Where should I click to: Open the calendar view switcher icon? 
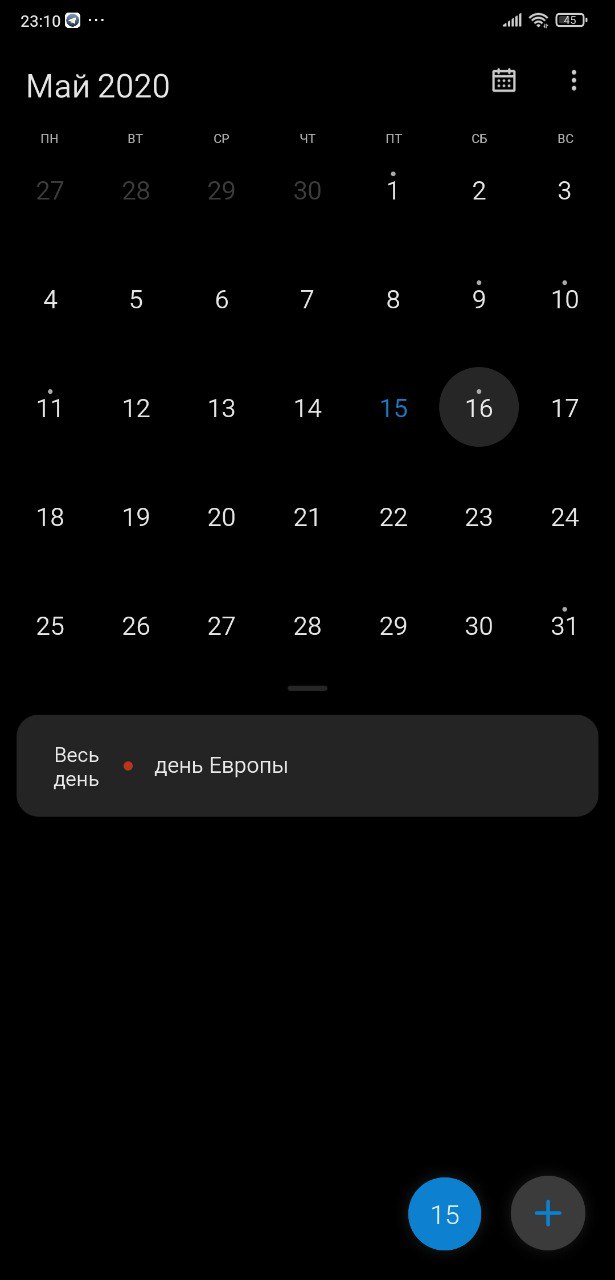tap(504, 81)
